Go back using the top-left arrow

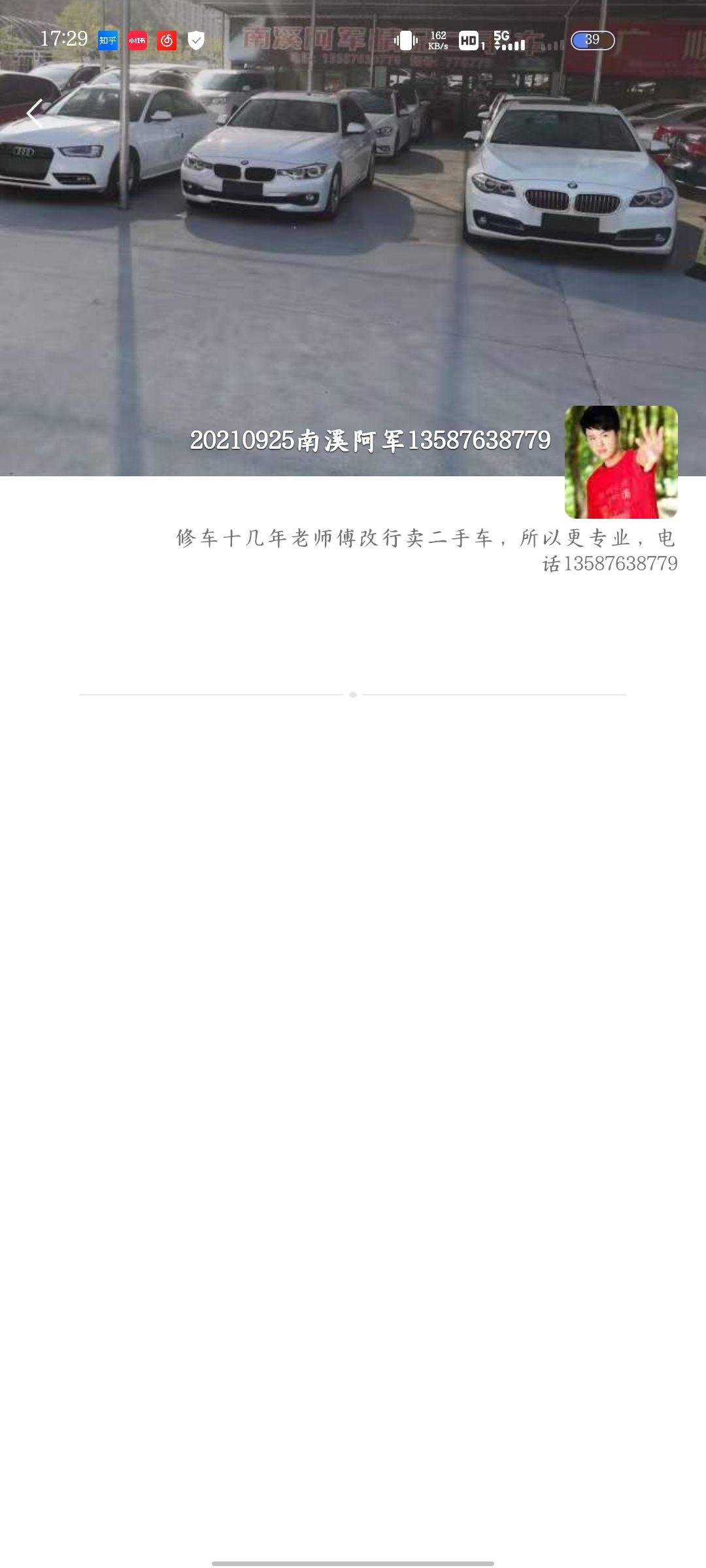pyautogui.click(x=35, y=114)
